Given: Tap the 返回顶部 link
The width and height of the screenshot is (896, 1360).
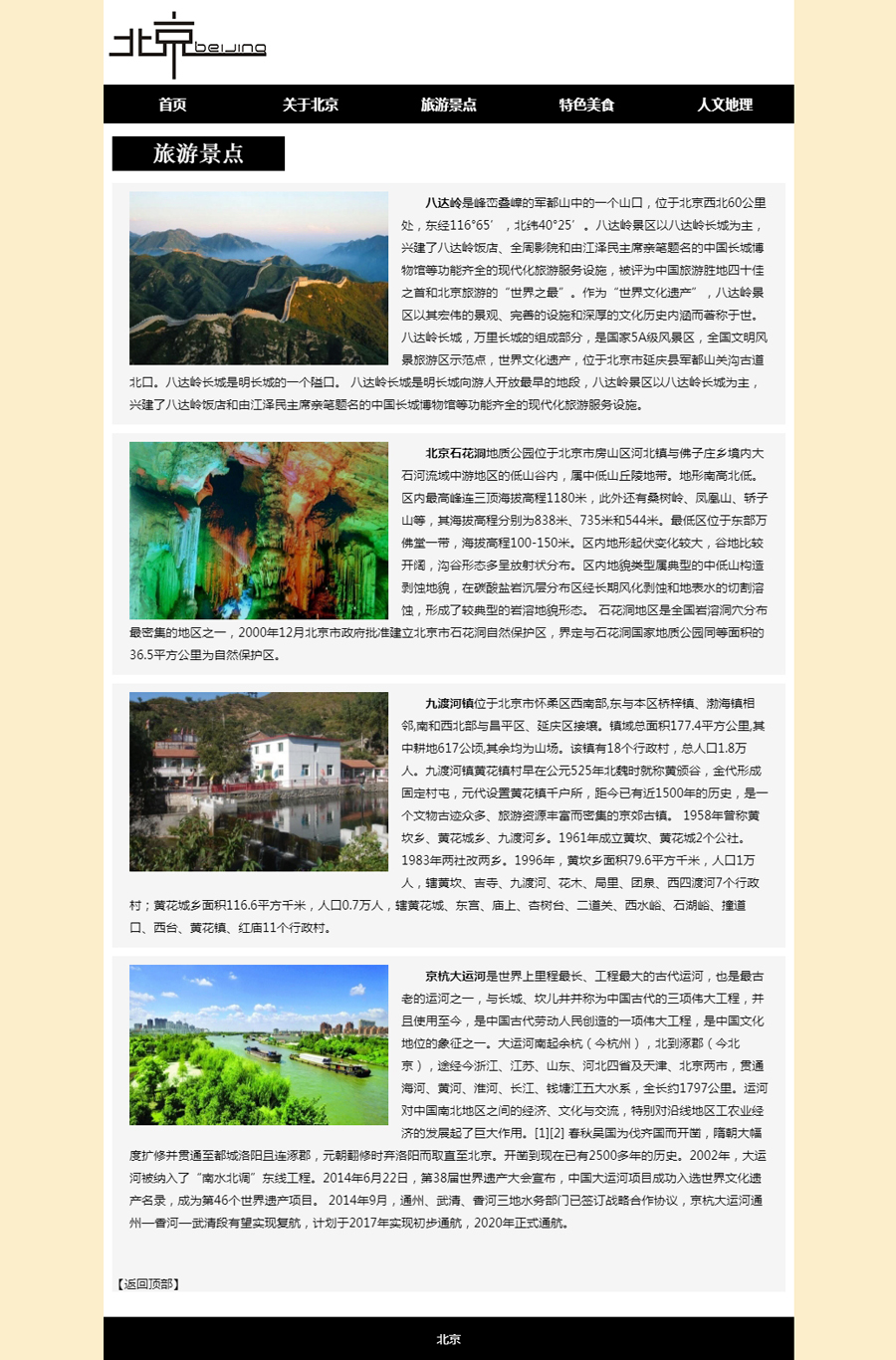Looking at the screenshot, I should [148, 1284].
